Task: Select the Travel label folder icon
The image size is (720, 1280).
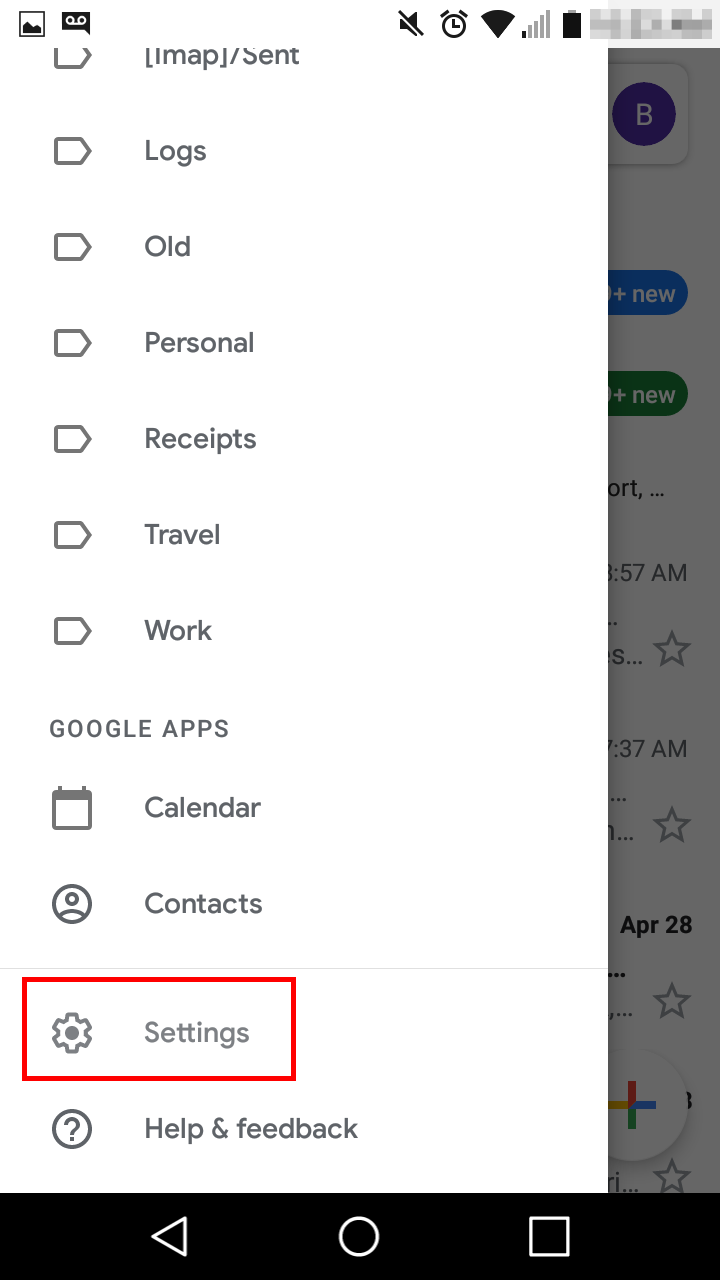Action: click(x=71, y=535)
